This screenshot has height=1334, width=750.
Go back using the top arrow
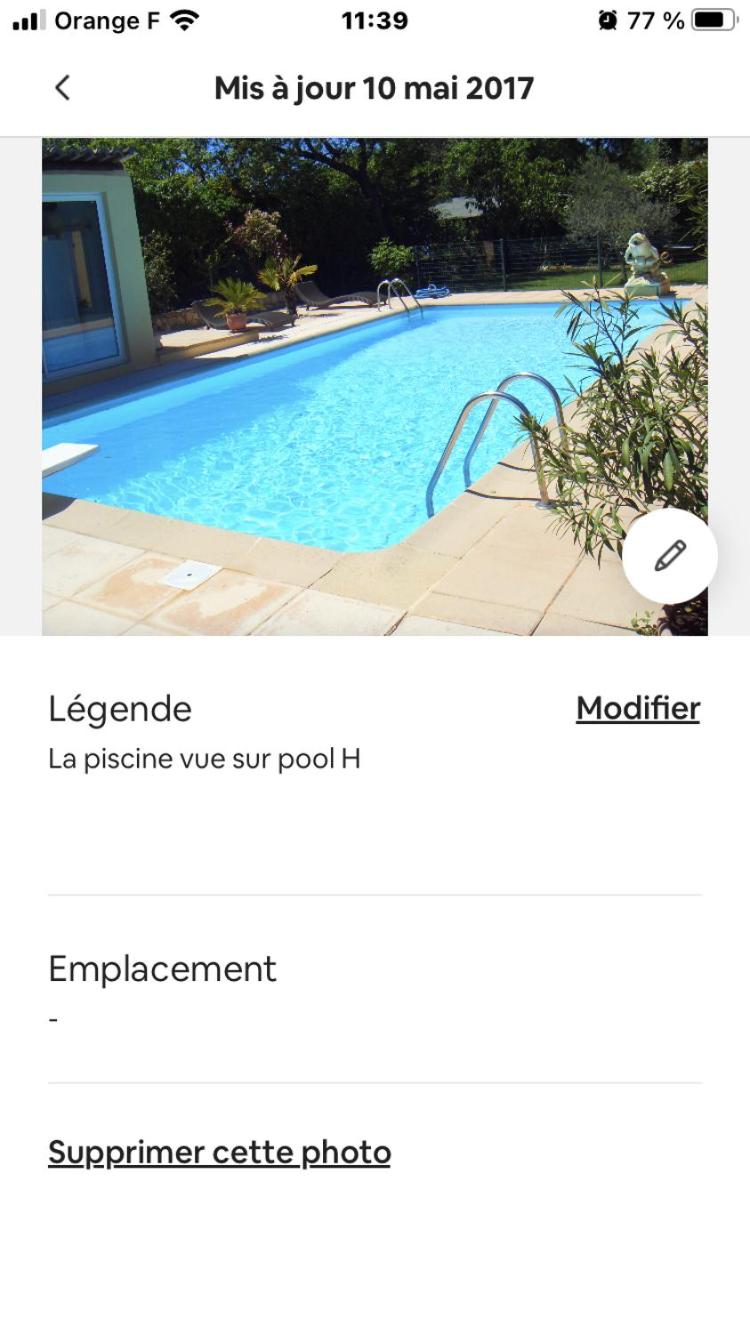click(62, 88)
